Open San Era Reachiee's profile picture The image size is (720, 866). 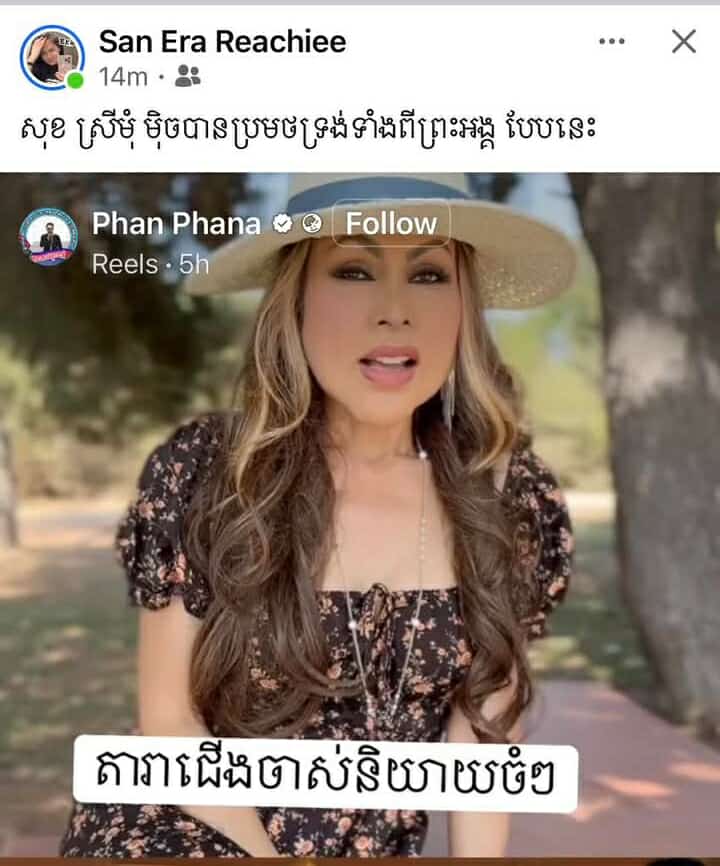[52, 59]
